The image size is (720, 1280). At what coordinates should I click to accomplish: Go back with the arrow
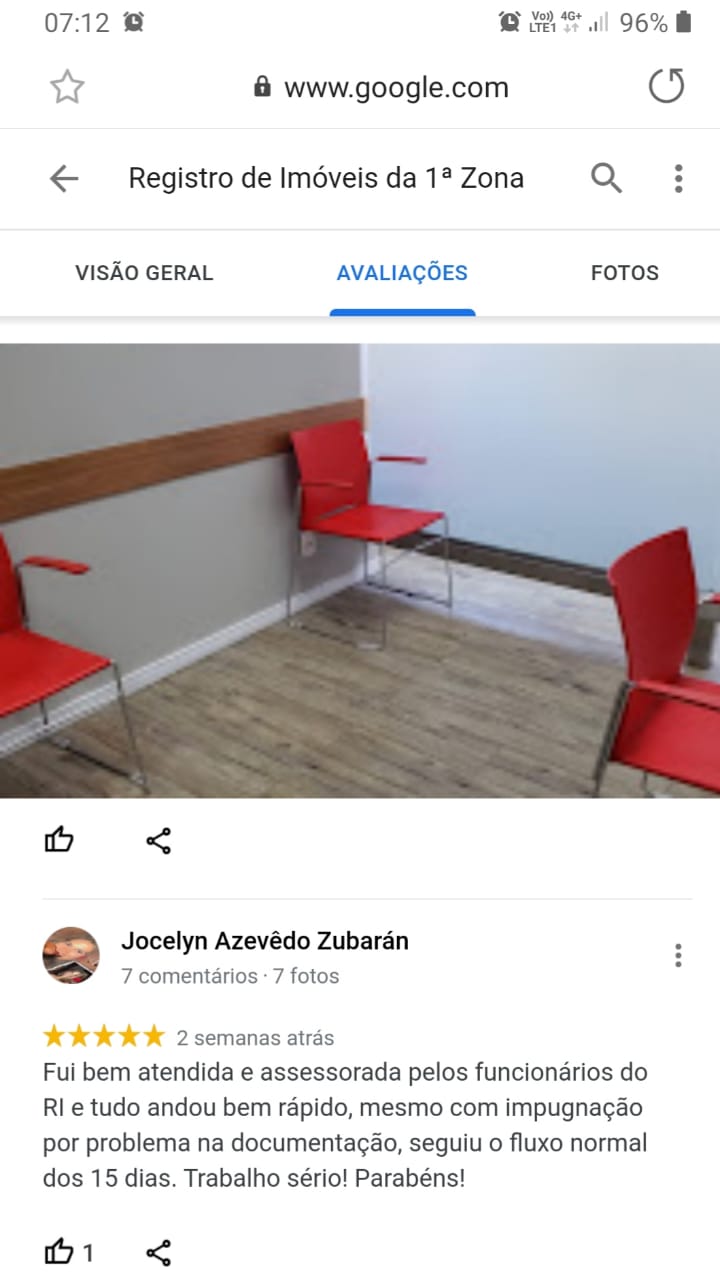(64, 179)
